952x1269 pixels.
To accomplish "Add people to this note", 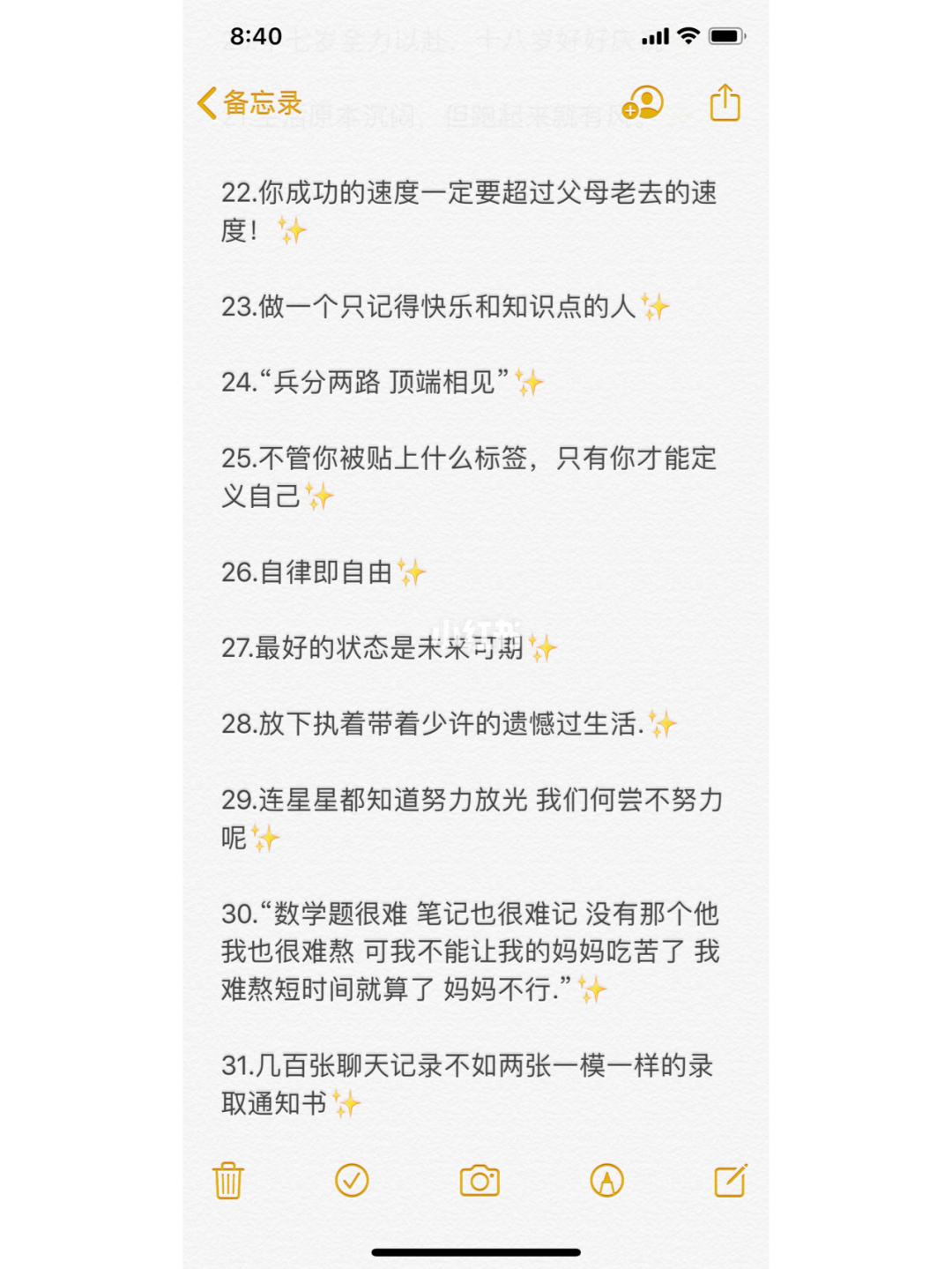I will tap(643, 103).
